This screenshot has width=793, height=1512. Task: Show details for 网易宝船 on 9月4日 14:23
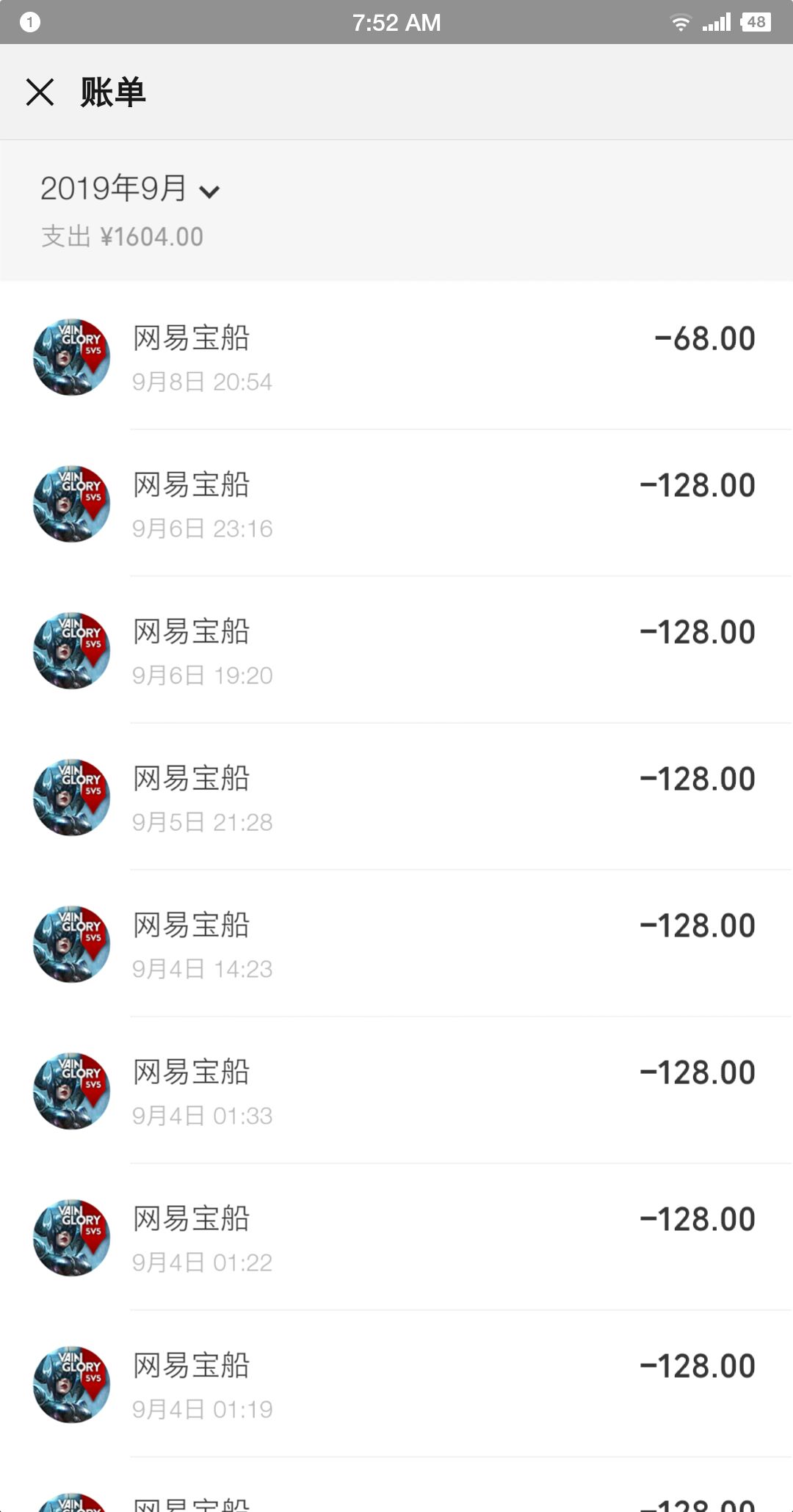(x=396, y=945)
